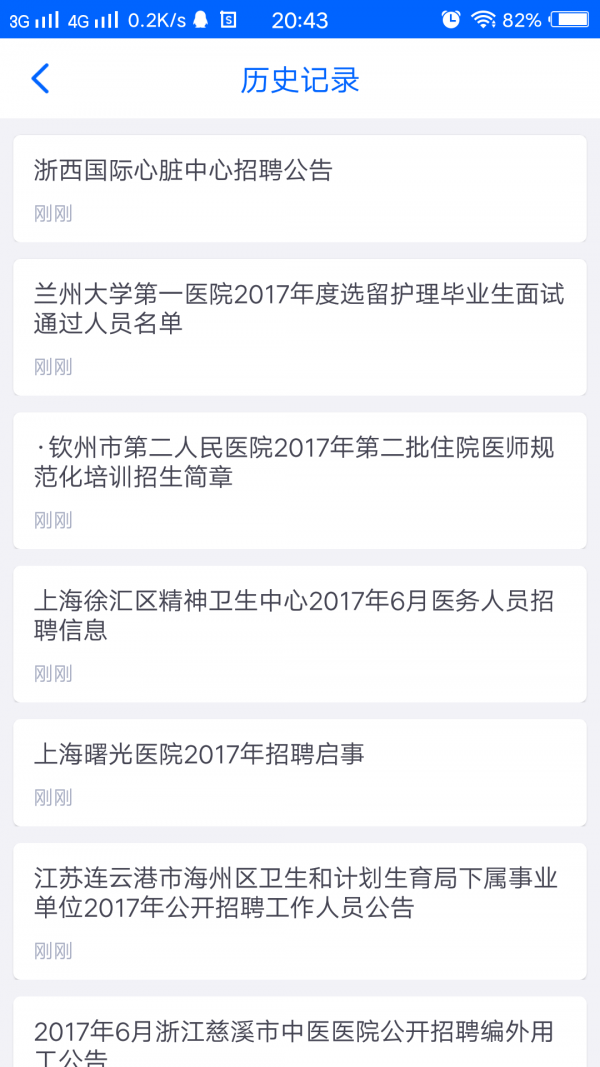600x1067 pixels.
Task: Open 江苏连云港市海州区 recruitment announcement
Action: pos(299,910)
